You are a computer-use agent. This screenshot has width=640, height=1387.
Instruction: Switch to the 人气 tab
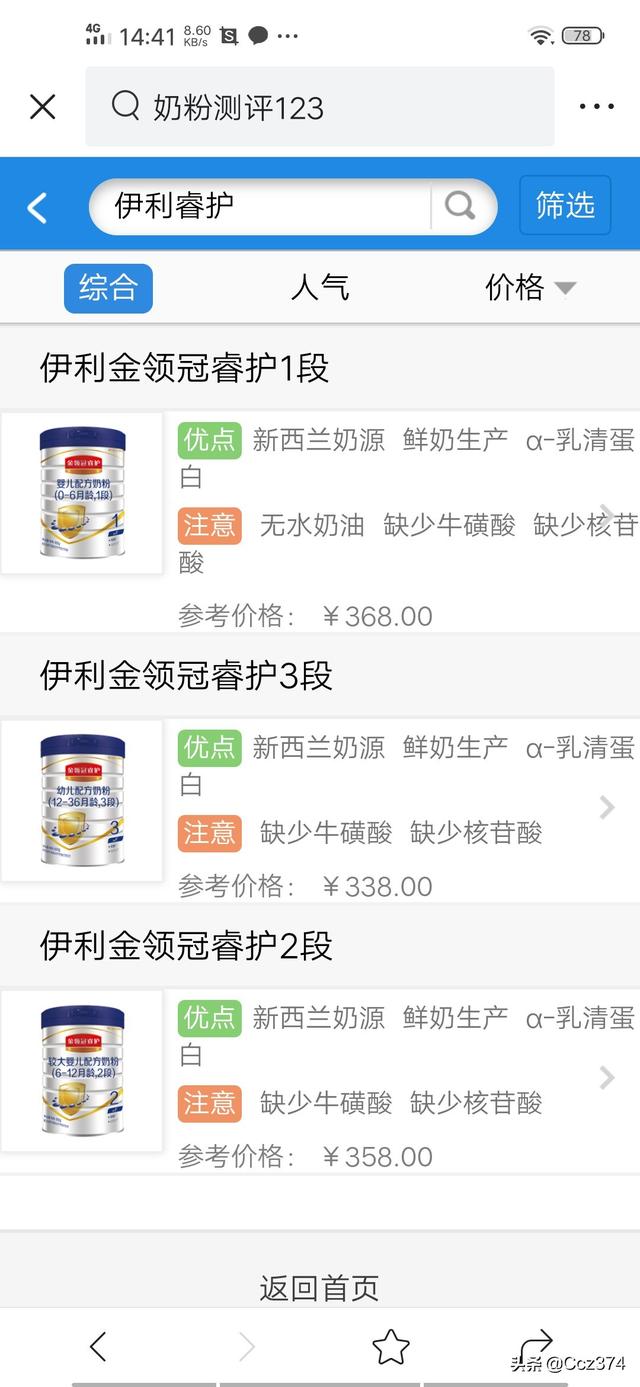point(320,288)
